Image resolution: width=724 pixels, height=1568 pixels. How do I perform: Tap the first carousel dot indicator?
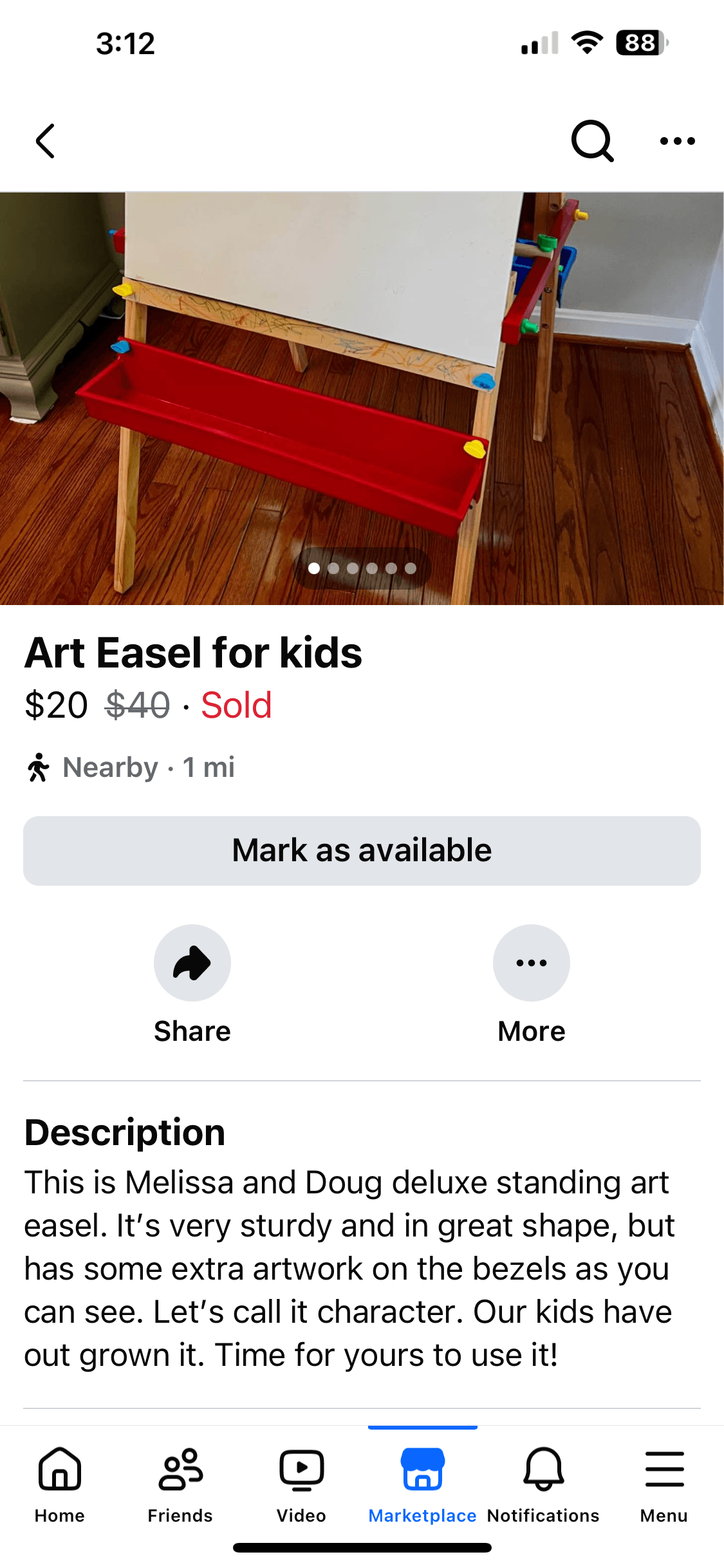[x=315, y=568]
